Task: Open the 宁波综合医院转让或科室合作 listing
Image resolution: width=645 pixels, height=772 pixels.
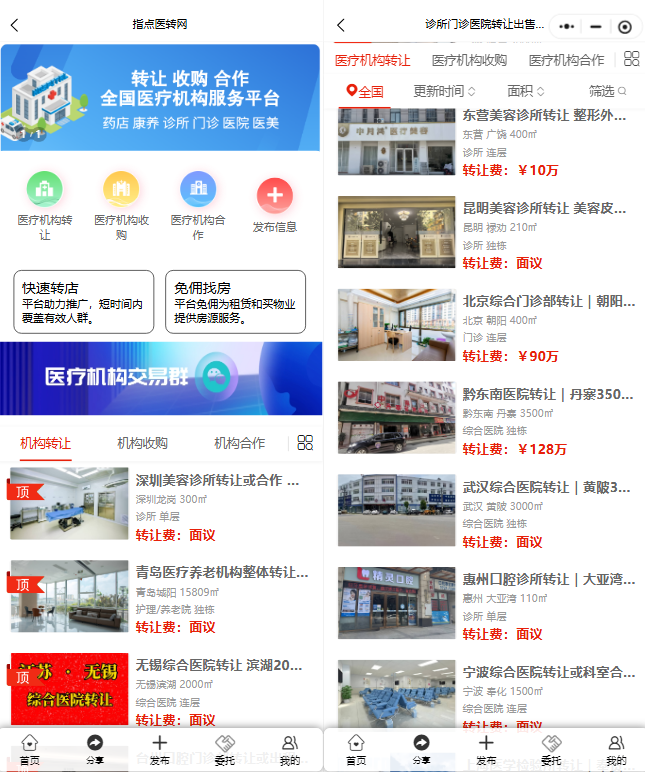Action: (x=548, y=672)
